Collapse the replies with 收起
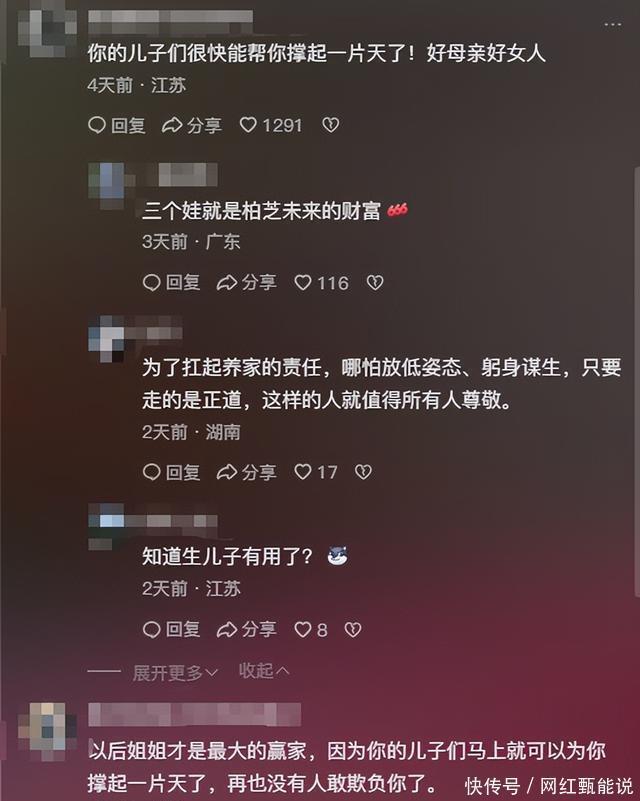640x801 pixels. [x=264, y=671]
